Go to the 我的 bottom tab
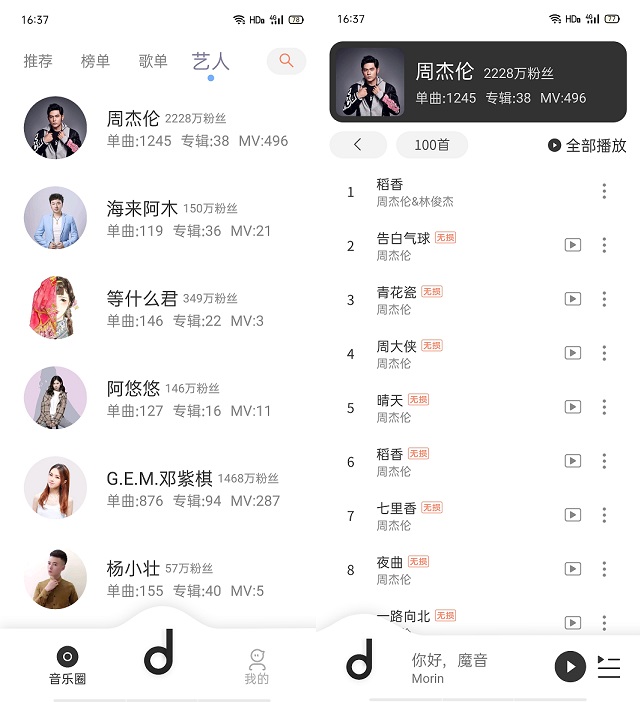Image resolution: width=640 pixels, height=702 pixels. pyautogui.click(x=257, y=664)
